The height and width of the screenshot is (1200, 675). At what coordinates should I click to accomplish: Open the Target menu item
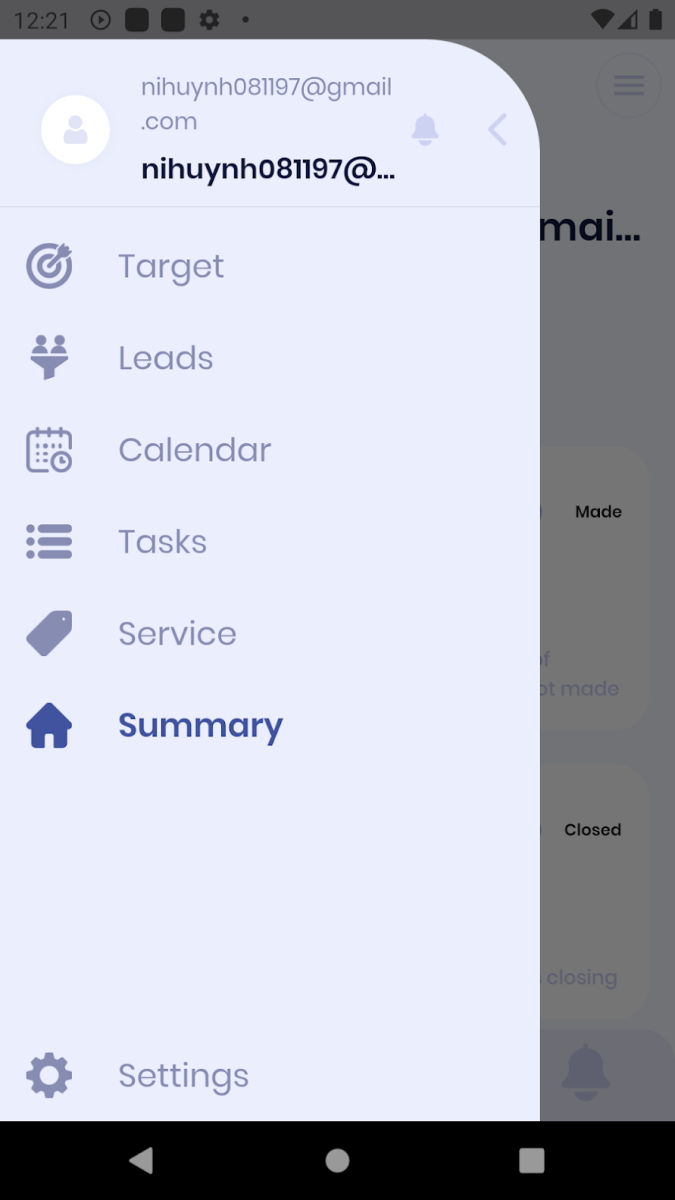(x=170, y=267)
